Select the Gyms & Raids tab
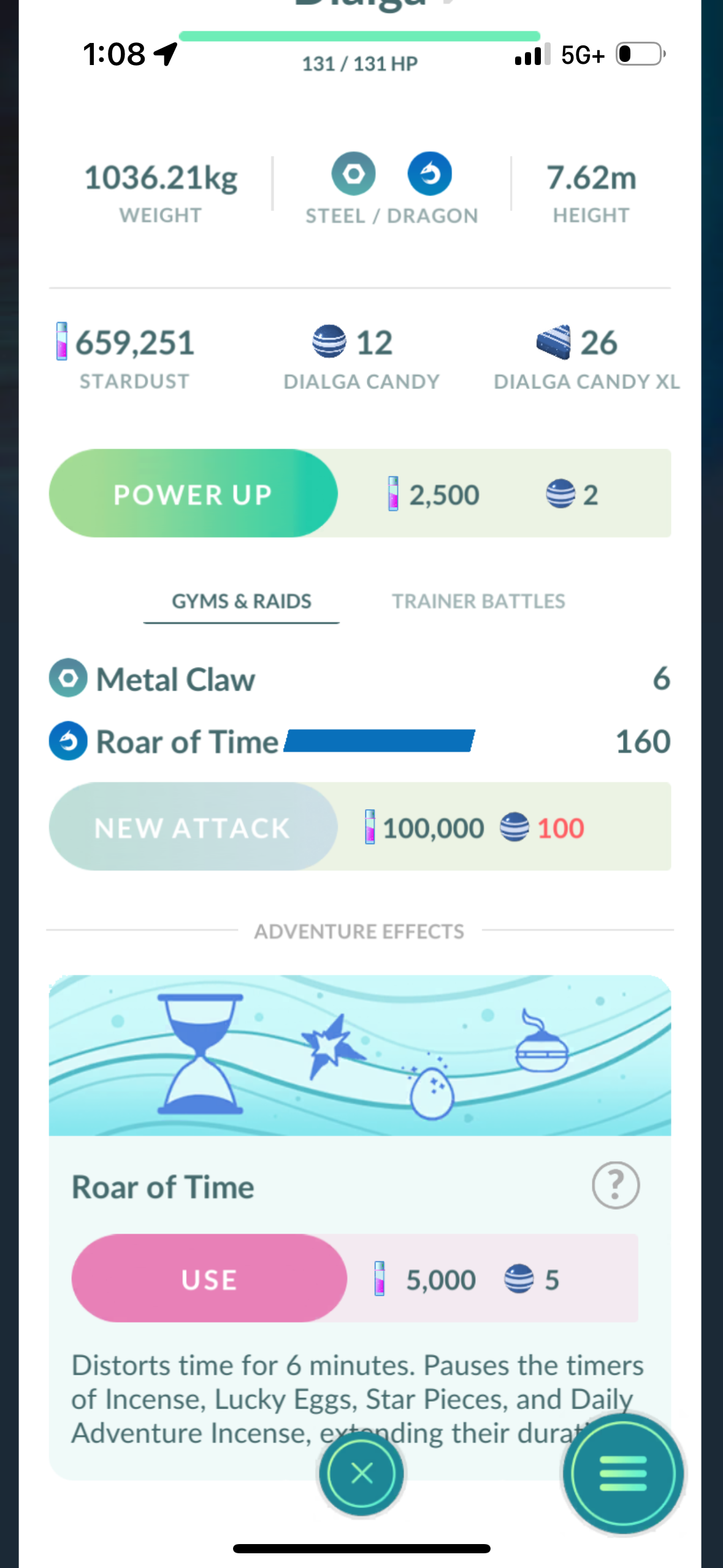This screenshot has height=1568, width=723. (x=242, y=601)
